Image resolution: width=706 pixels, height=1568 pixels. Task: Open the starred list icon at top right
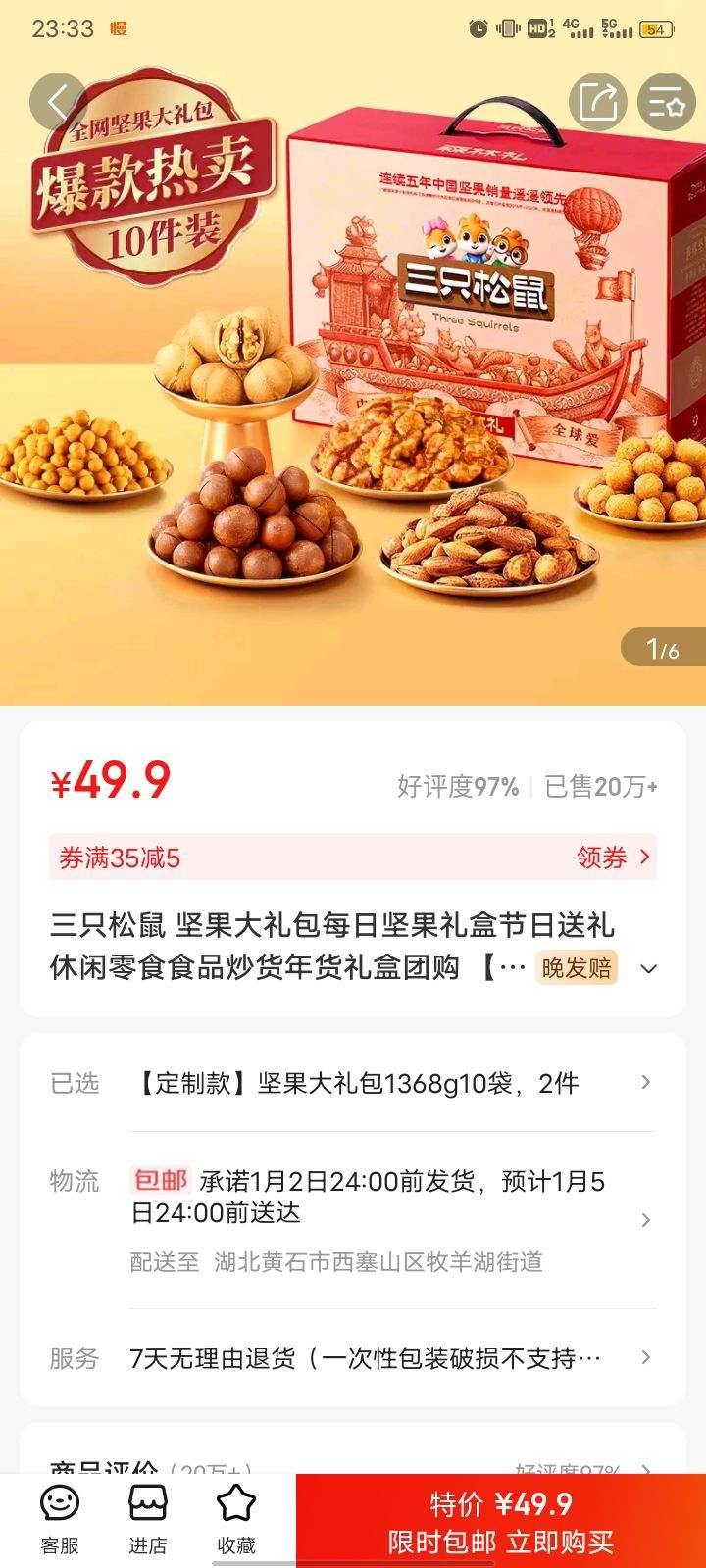pos(666,101)
